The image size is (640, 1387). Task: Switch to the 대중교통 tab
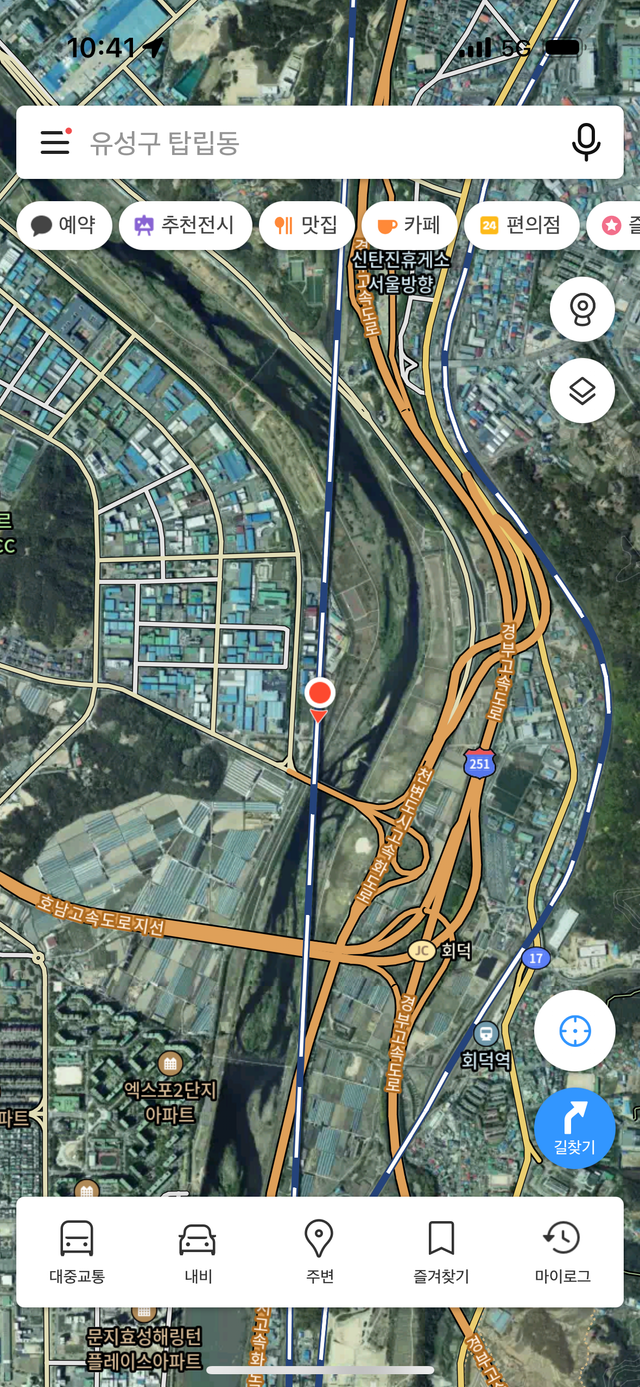(77, 1251)
